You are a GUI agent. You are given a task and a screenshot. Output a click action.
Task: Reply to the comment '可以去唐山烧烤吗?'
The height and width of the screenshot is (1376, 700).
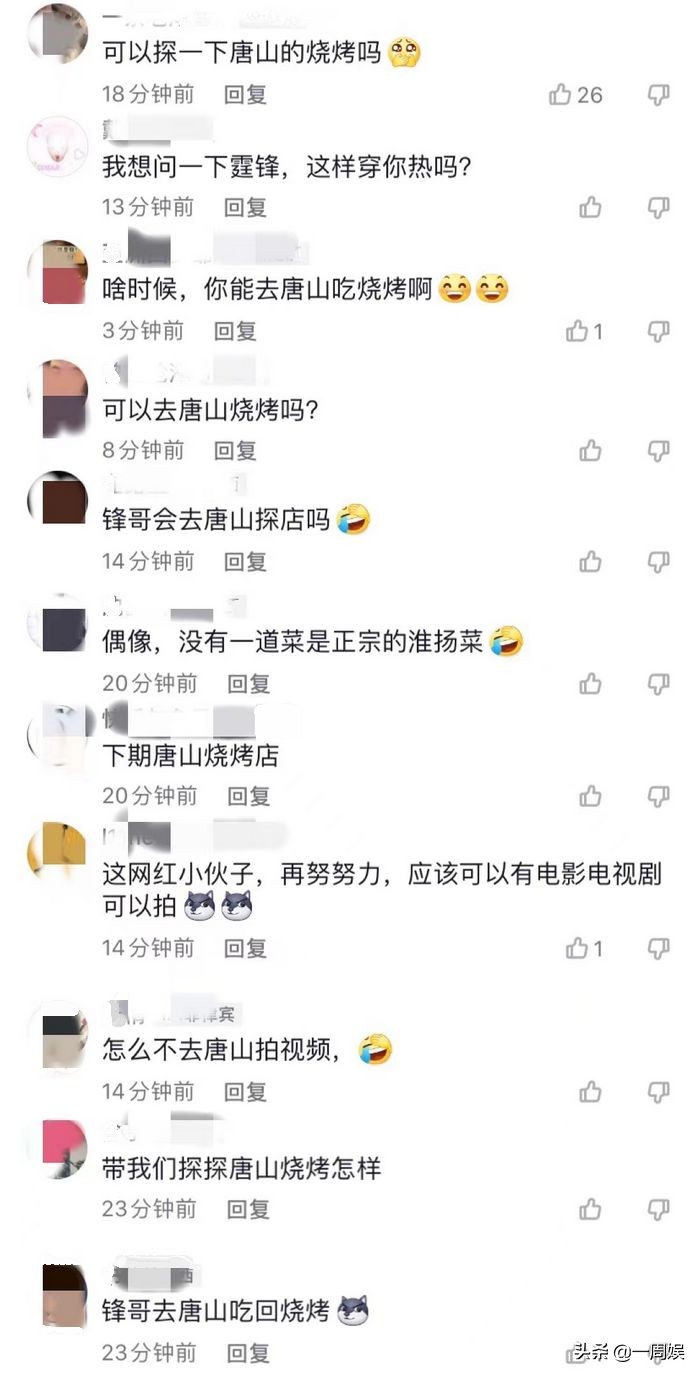point(235,451)
